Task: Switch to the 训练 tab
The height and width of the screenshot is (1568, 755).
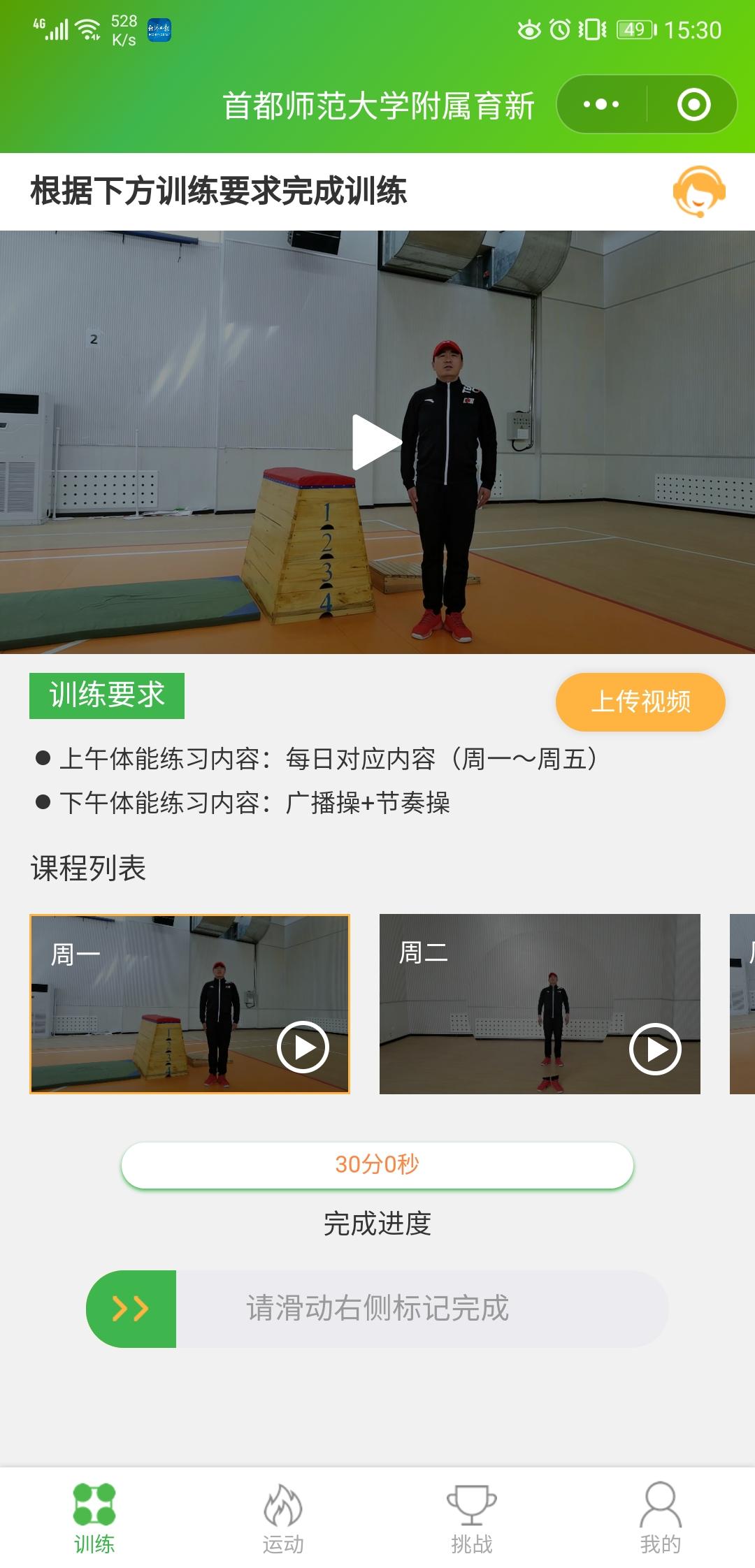Action: click(94, 1518)
